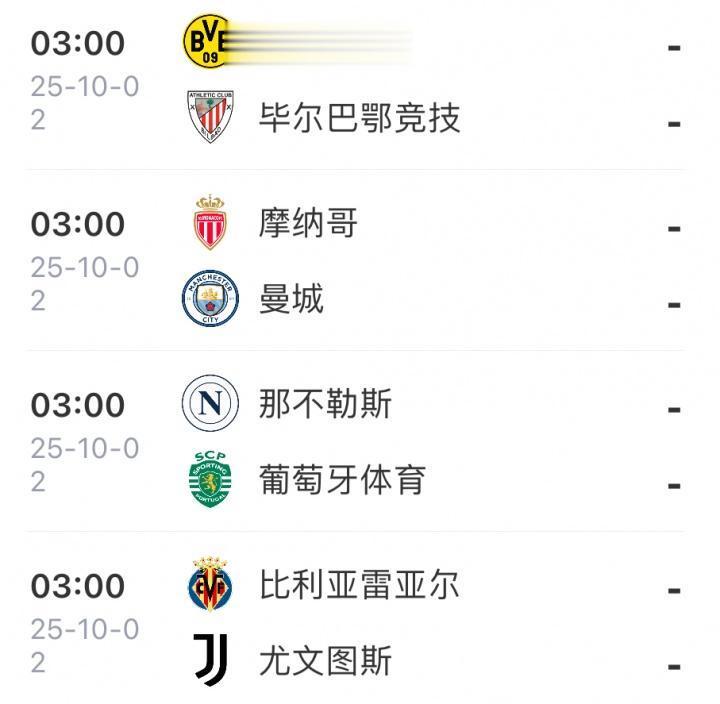Screen dimensions: 720x704
Task: Open the 毕尔巴鄂竞技 match row
Action: [359, 118]
